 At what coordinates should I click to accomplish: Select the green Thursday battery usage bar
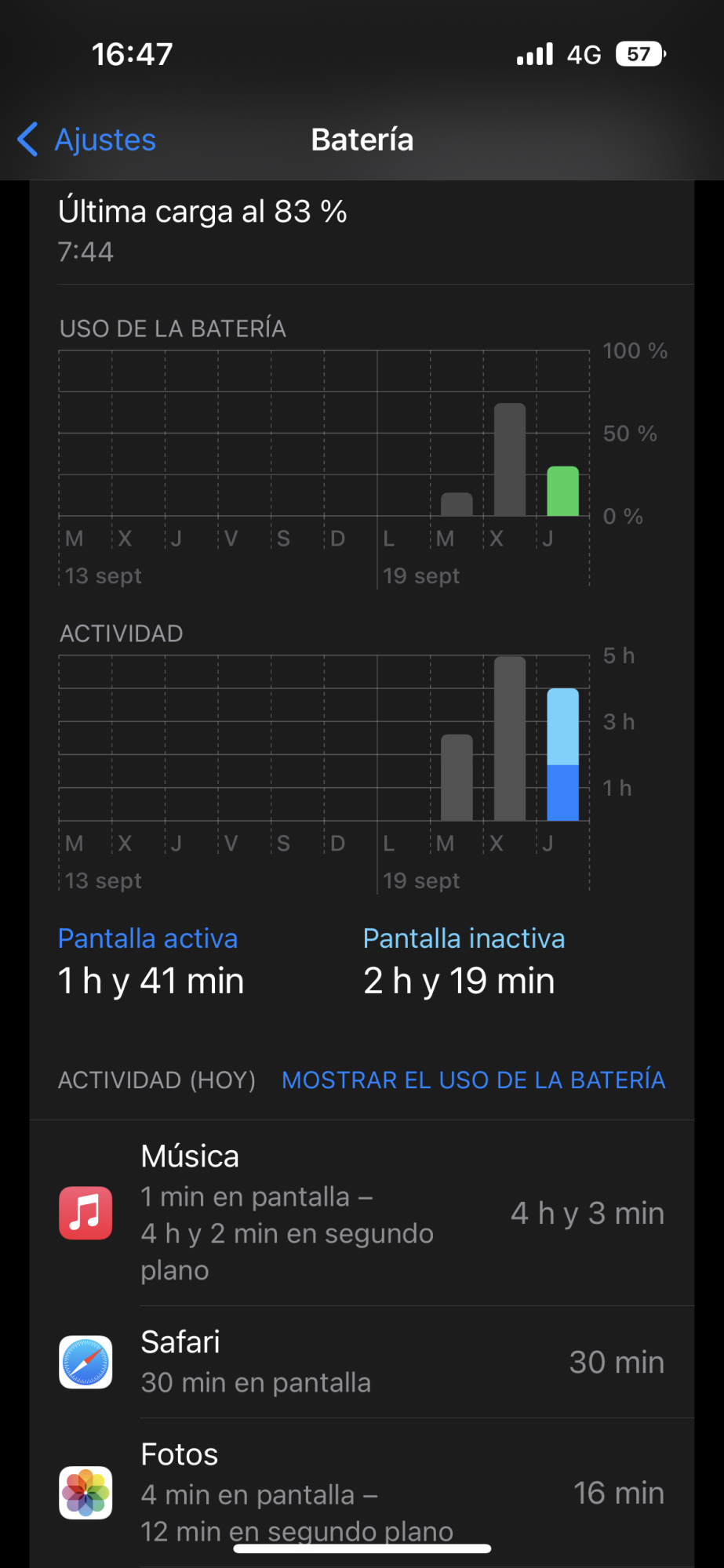click(x=562, y=492)
